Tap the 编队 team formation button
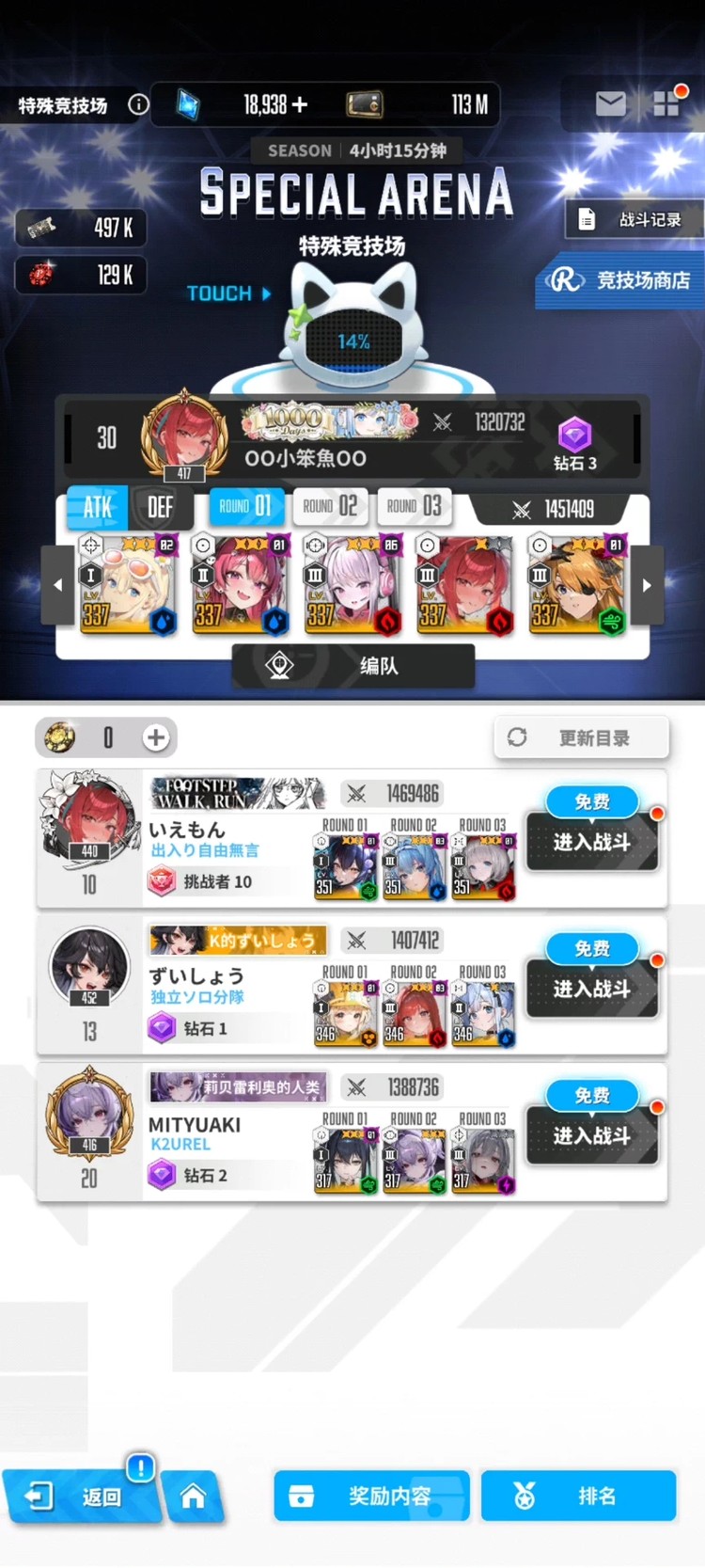 pyautogui.click(x=353, y=666)
